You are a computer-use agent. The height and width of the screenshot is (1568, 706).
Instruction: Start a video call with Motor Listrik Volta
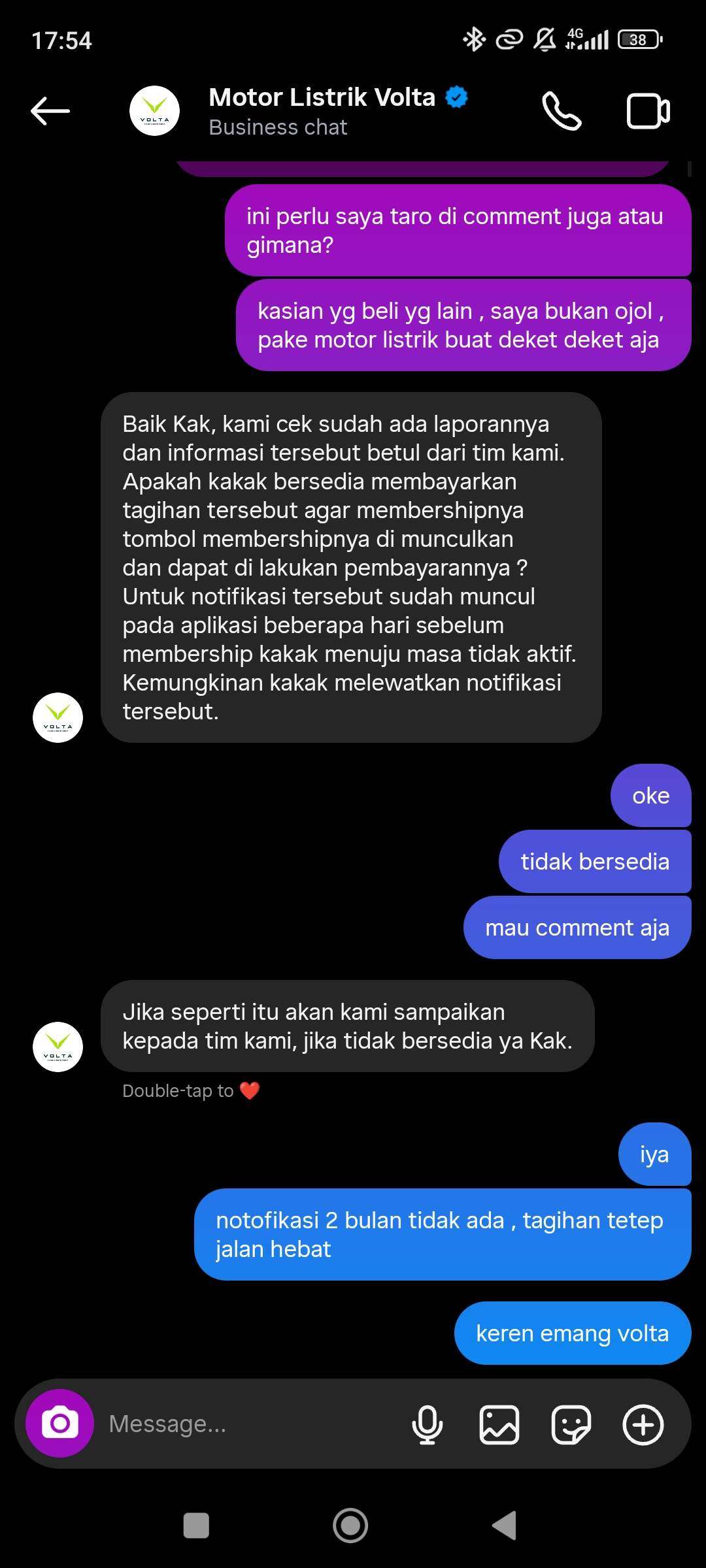[648, 110]
